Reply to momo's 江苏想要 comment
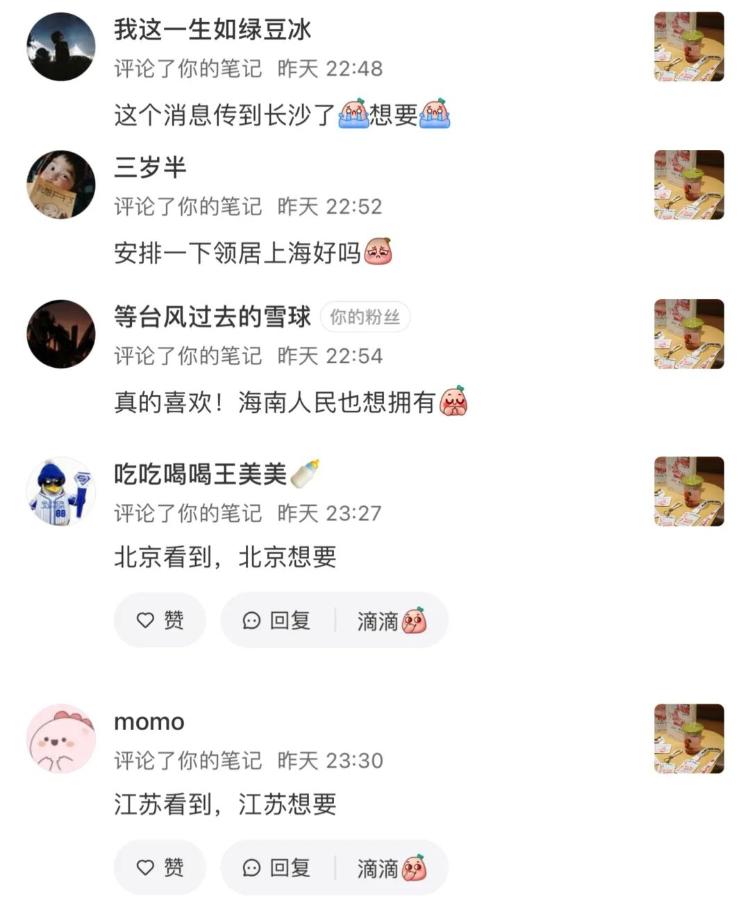Viewport: 750px width, 914px height. click(x=277, y=868)
